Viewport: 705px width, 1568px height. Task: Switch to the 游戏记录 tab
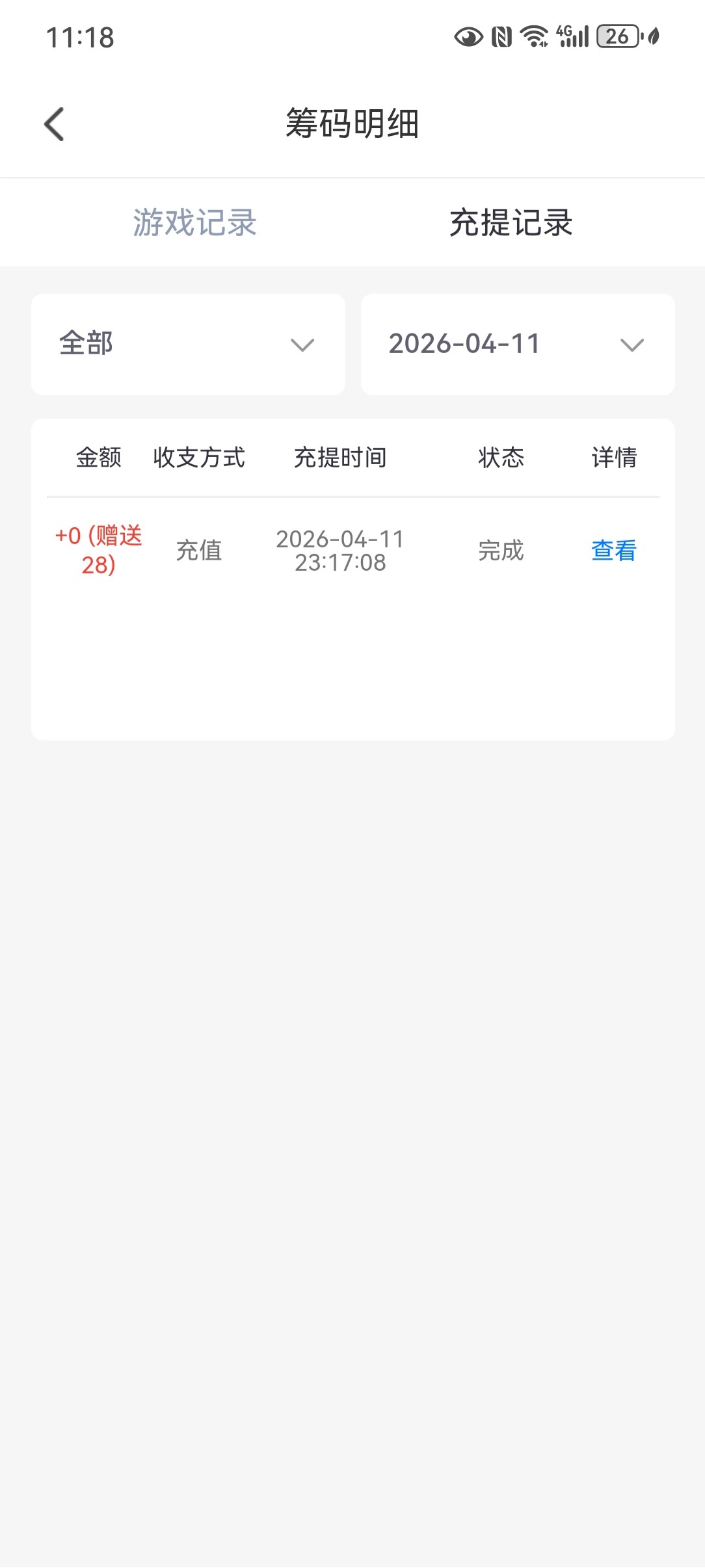coord(194,223)
